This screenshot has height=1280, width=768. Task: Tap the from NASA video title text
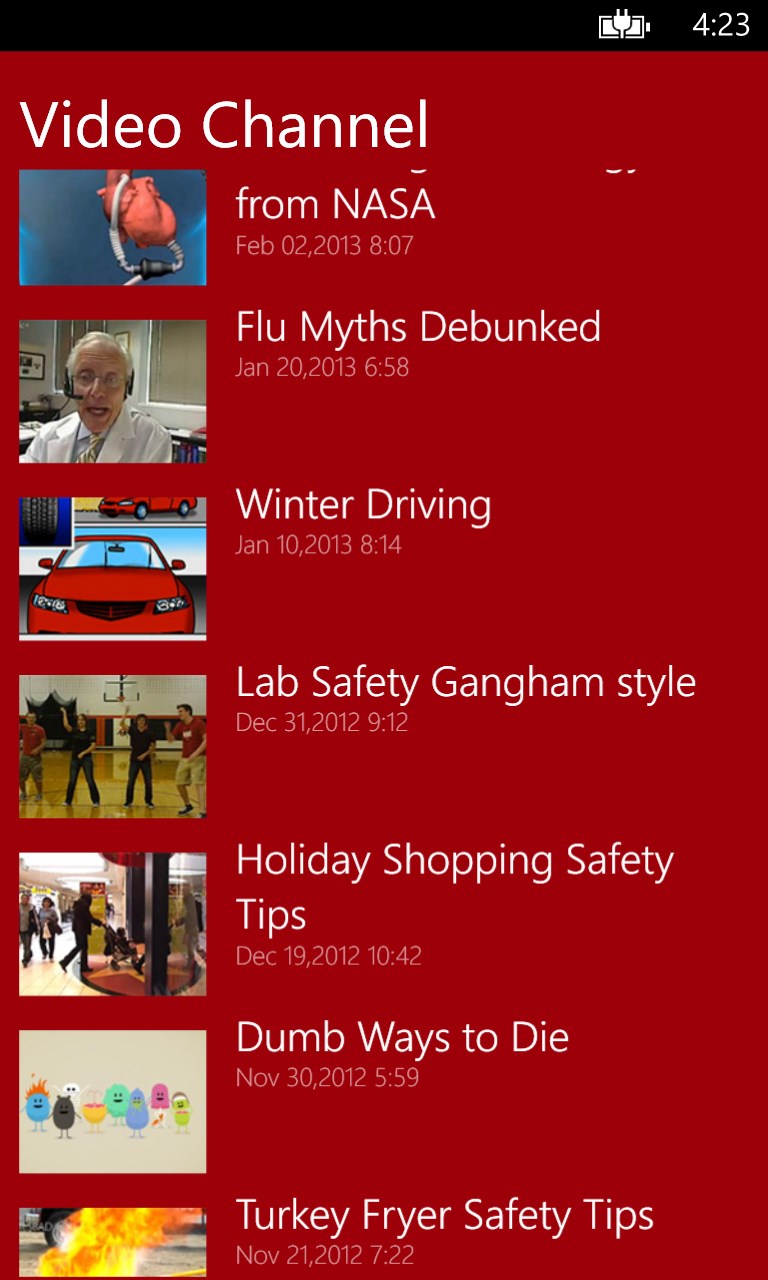pyautogui.click(x=335, y=204)
